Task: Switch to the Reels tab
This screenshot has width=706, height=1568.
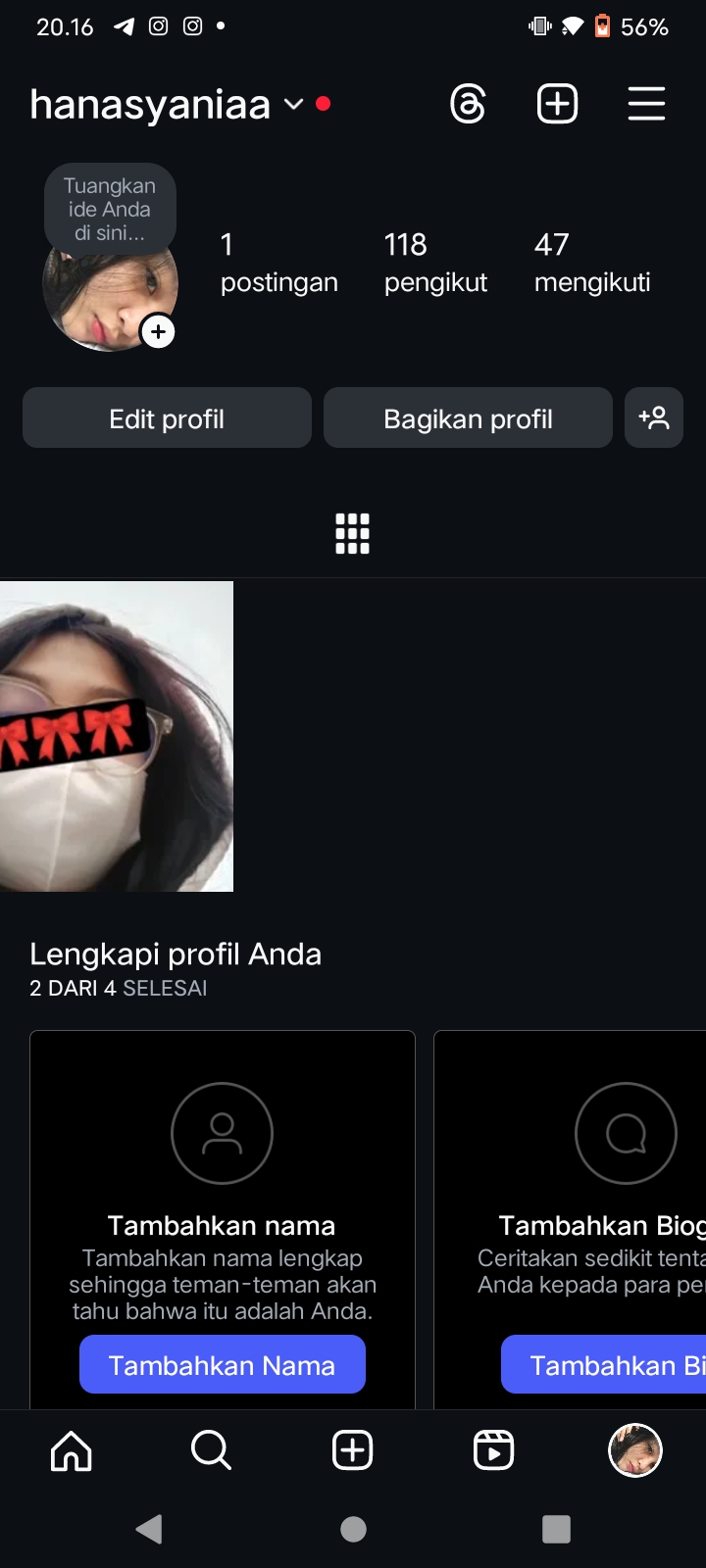Action: pos(493,1450)
